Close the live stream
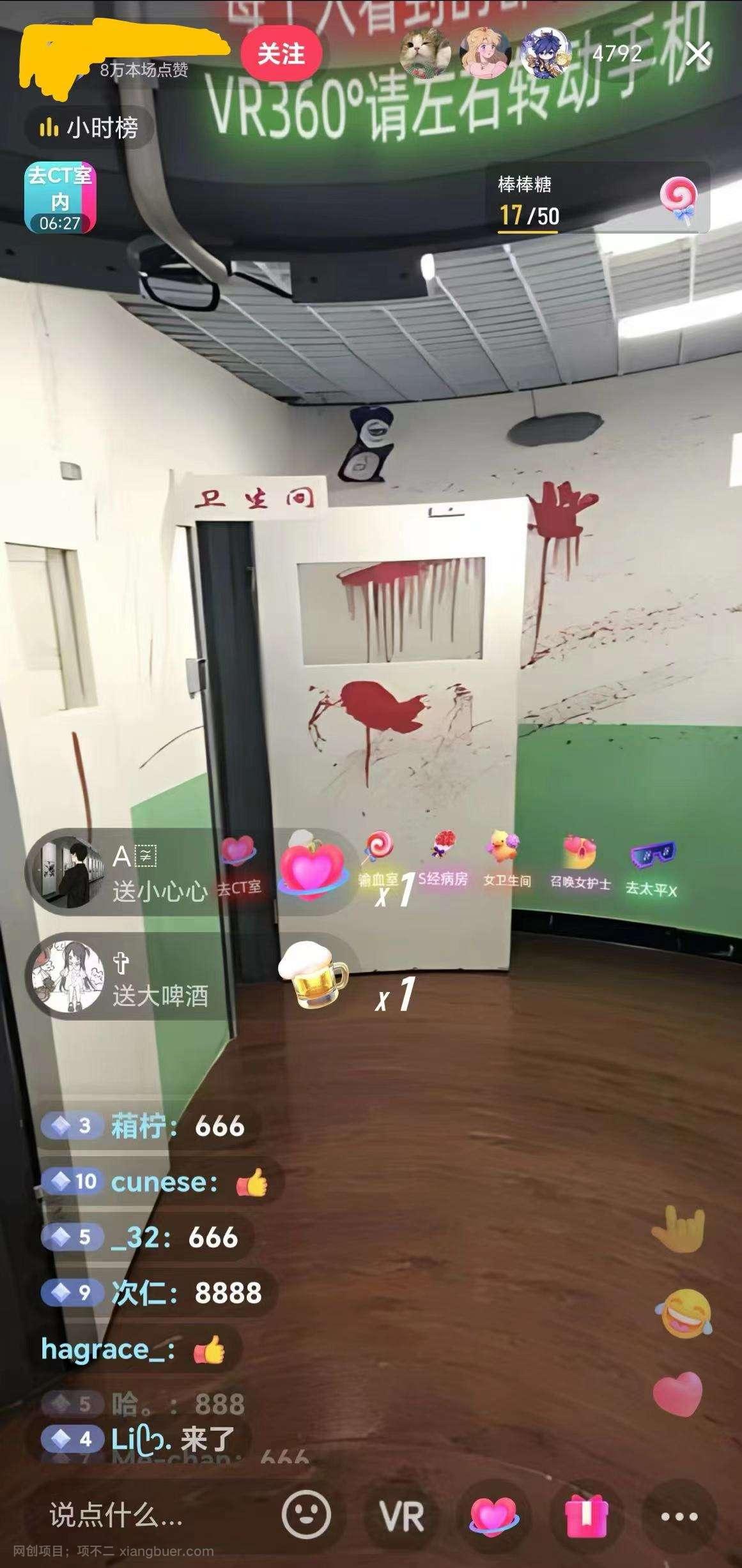Screen dimensions: 742x1568 [x=698, y=54]
